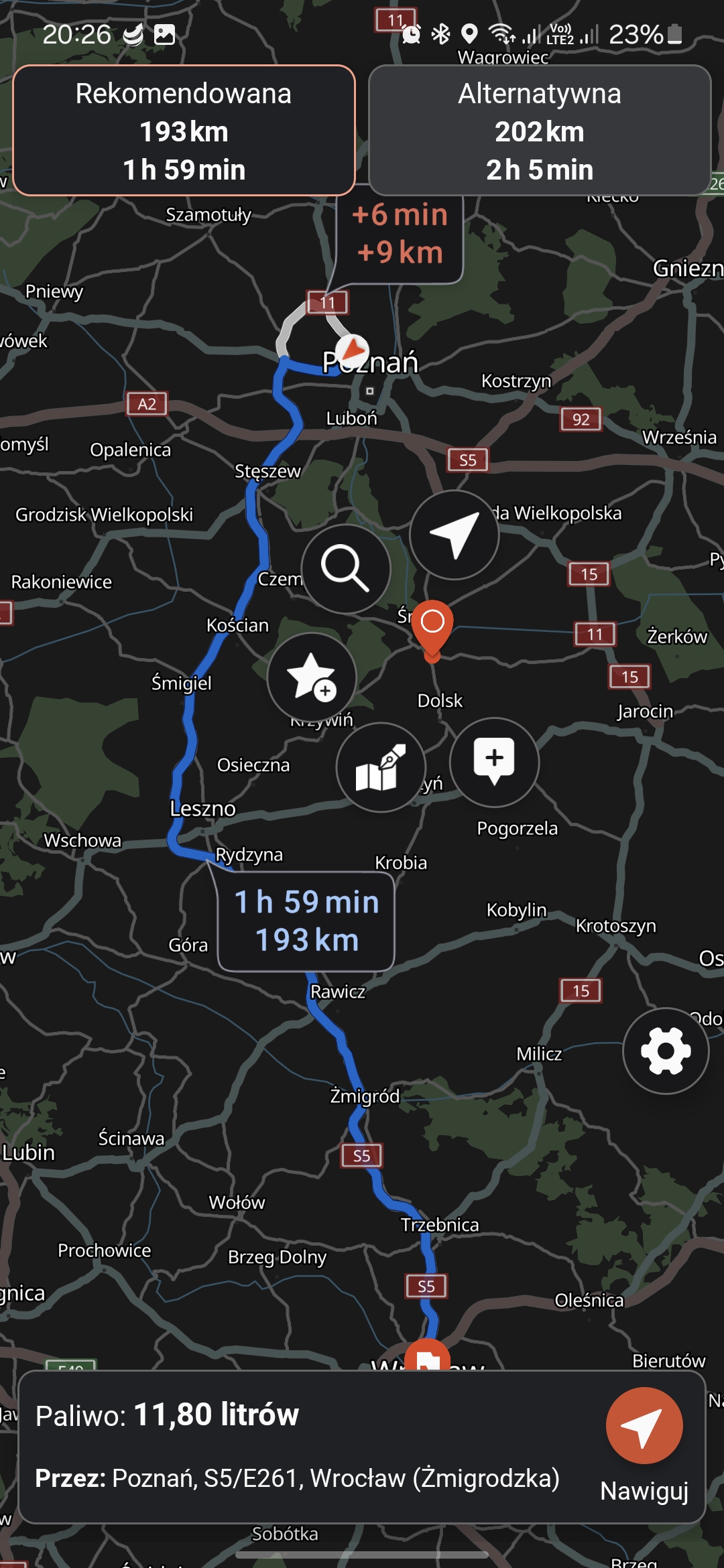Open the map edit pen icon
The height and width of the screenshot is (1568, 724).
[x=381, y=767]
